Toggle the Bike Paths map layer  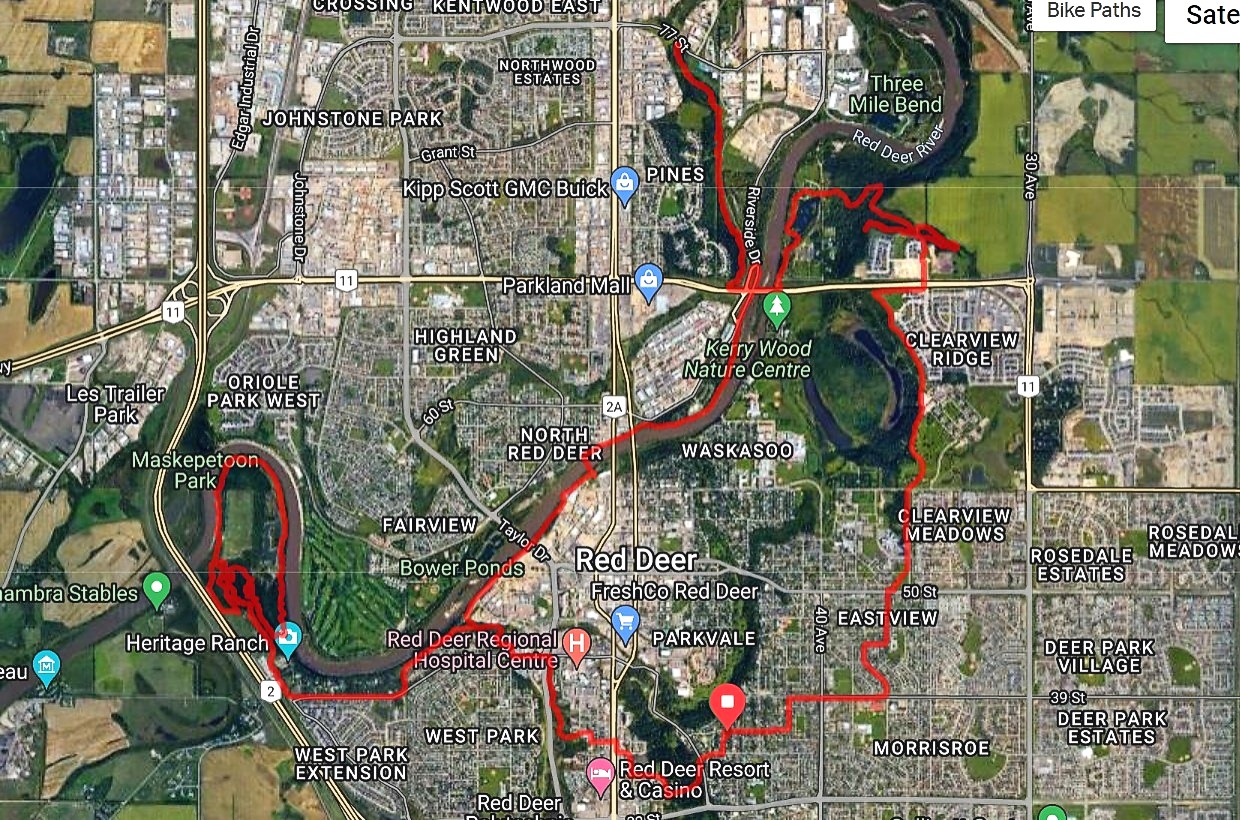pyautogui.click(x=1092, y=13)
